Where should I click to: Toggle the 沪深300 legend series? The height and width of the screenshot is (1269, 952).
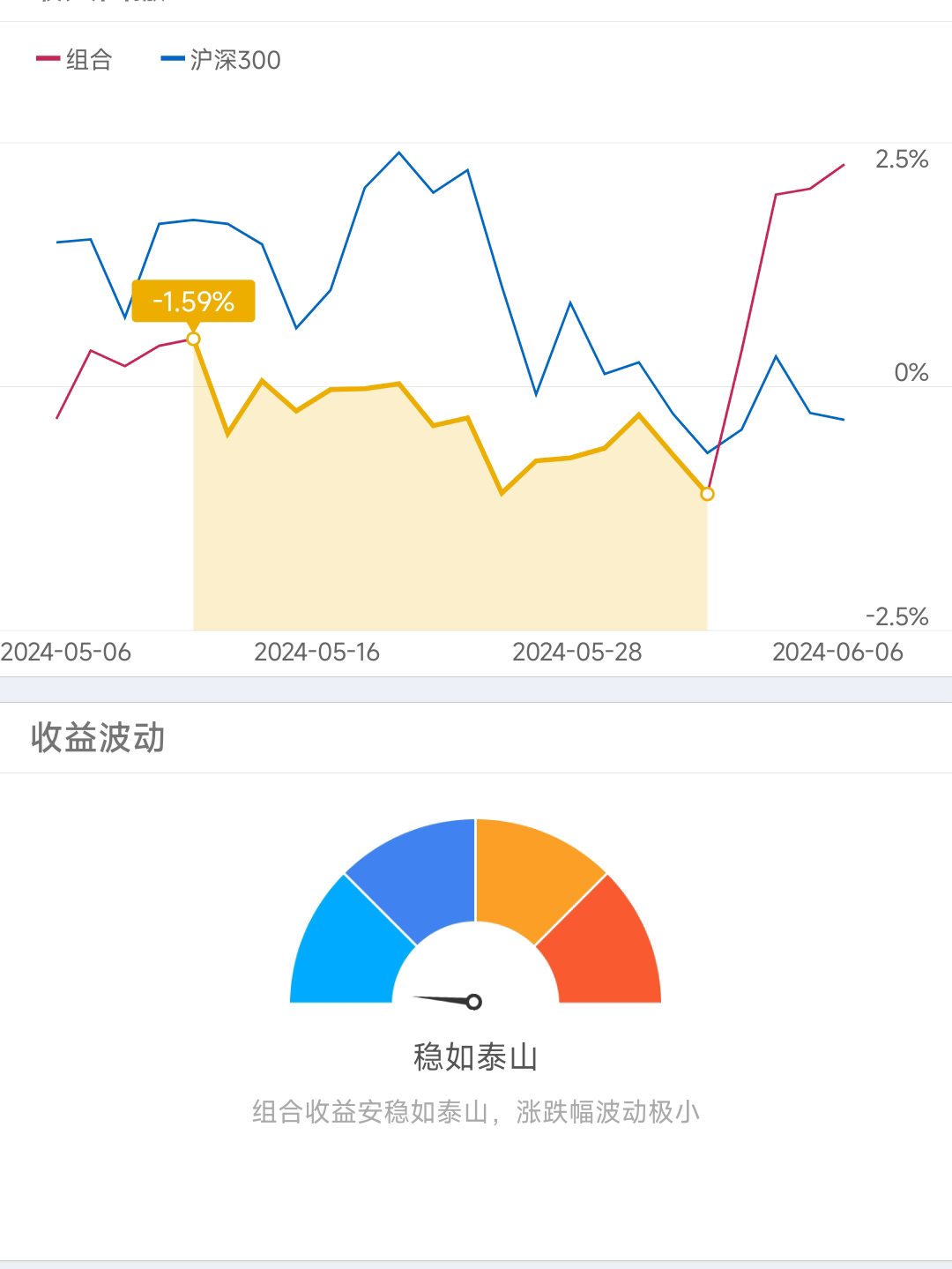pos(221,60)
